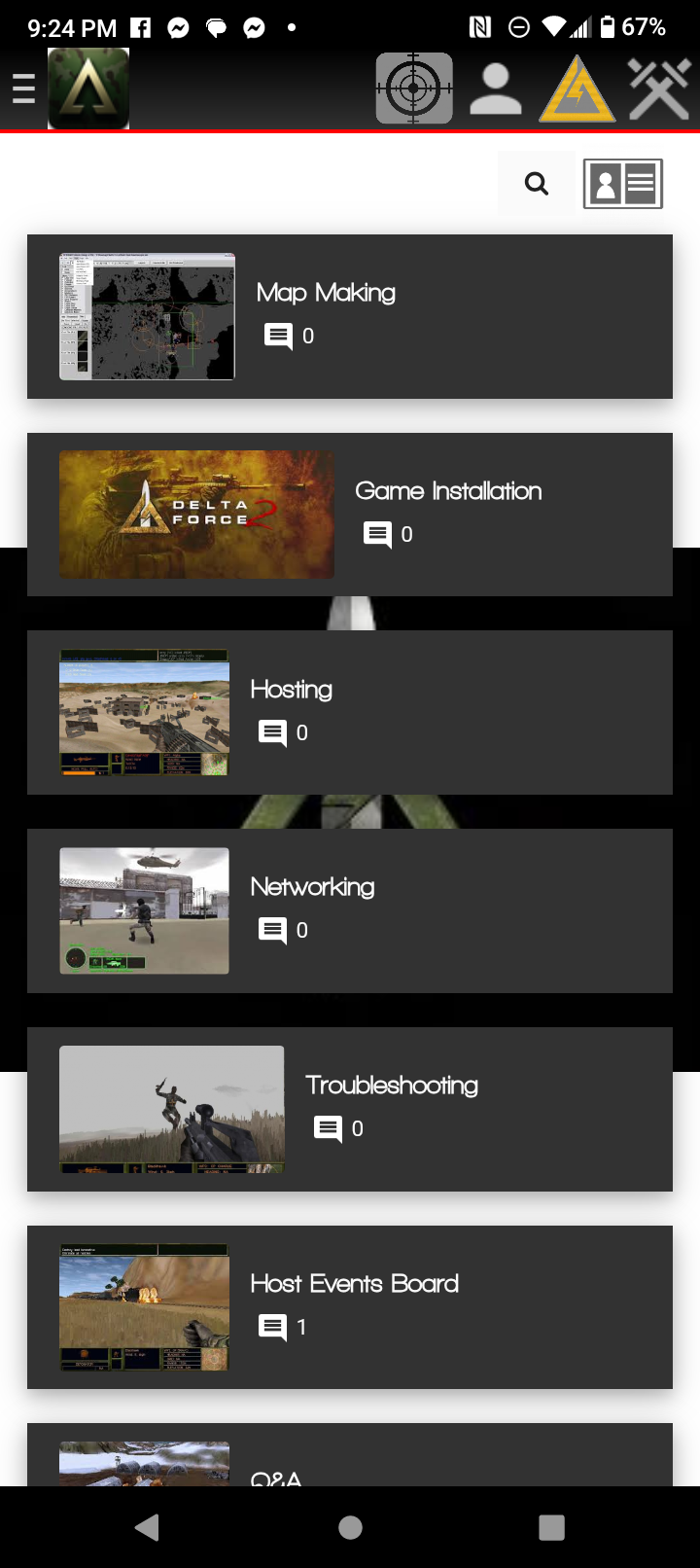700x1568 pixels.
Task: Open the search magnifier
Action: pos(536,183)
